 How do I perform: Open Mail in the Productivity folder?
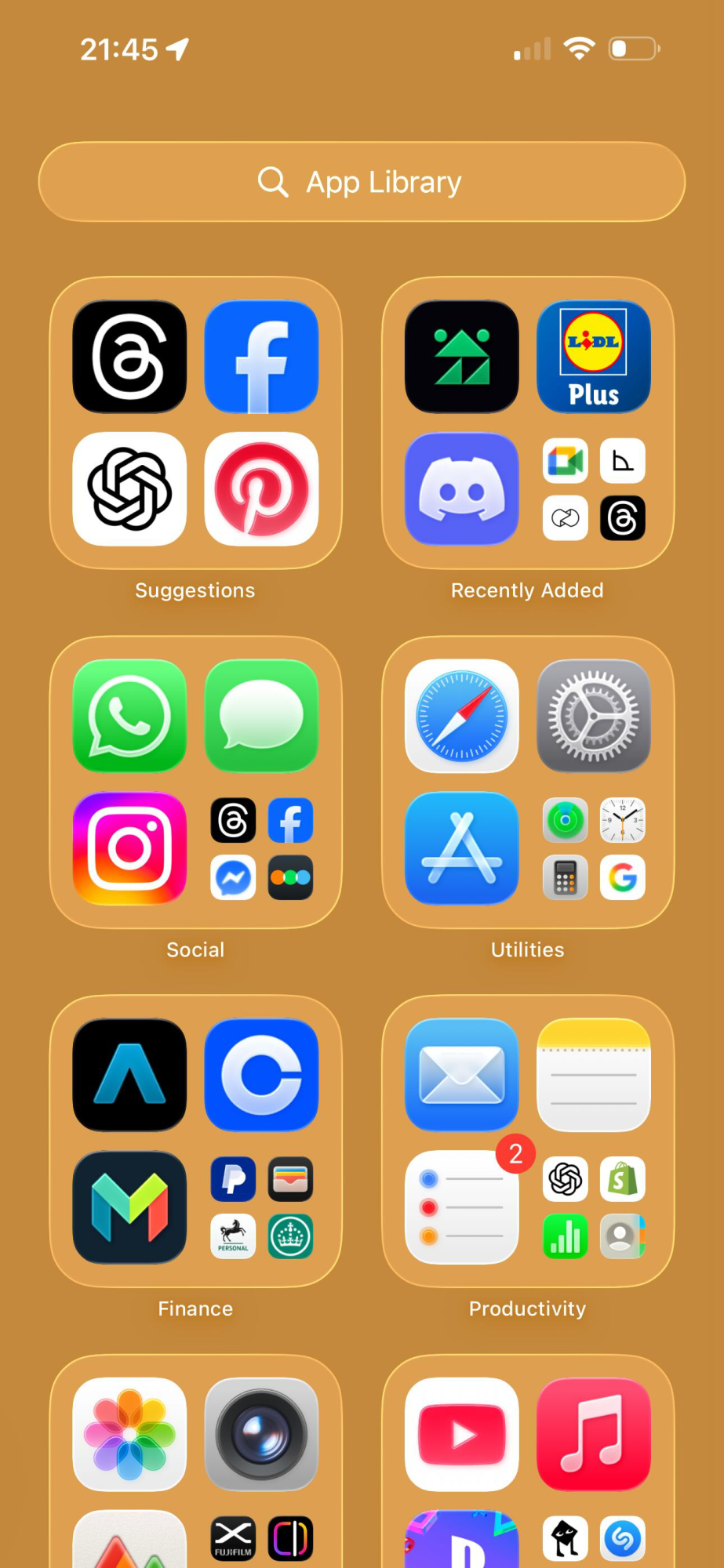pyautogui.click(x=461, y=1074)
